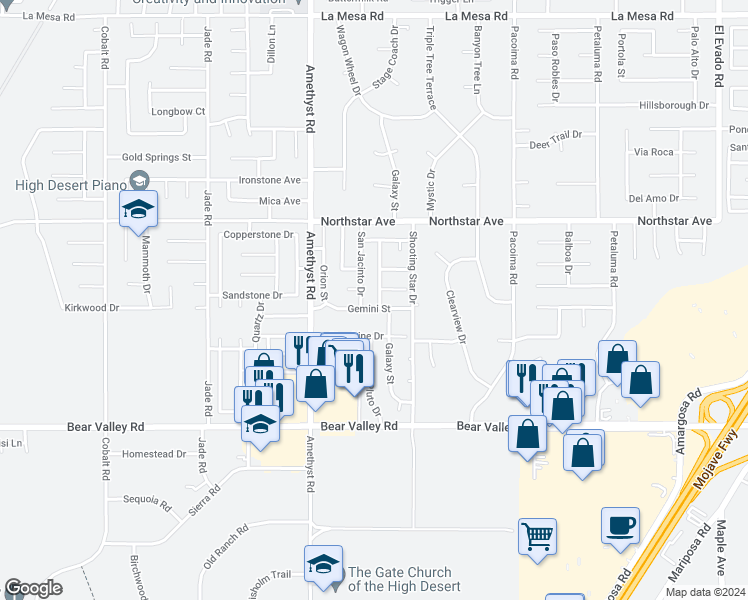Viewport: 748px width, 600px height.
Task: Open the school marker beside High Desert Piano
Action: 138,210
